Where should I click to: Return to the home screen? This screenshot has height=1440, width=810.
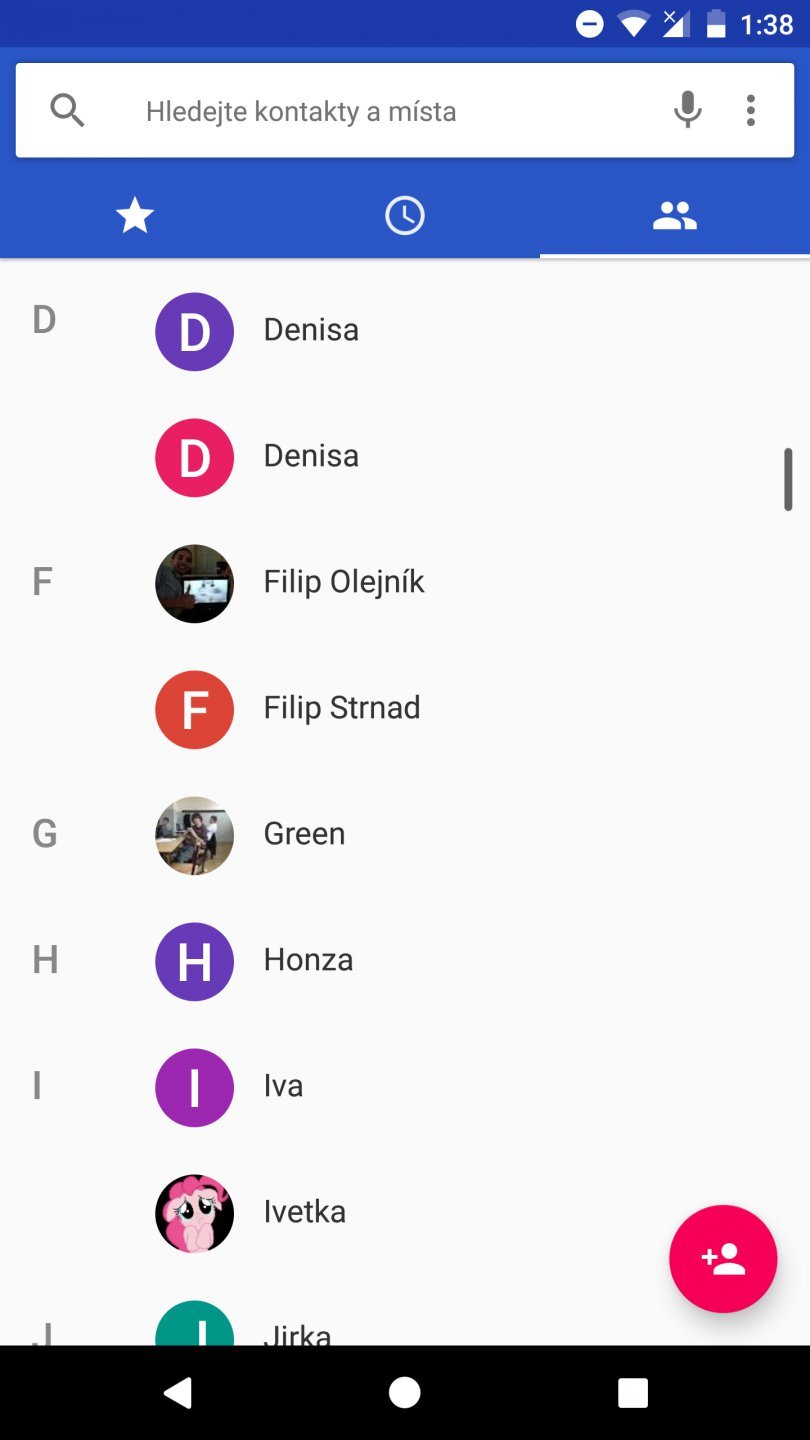click(405, 1392)
